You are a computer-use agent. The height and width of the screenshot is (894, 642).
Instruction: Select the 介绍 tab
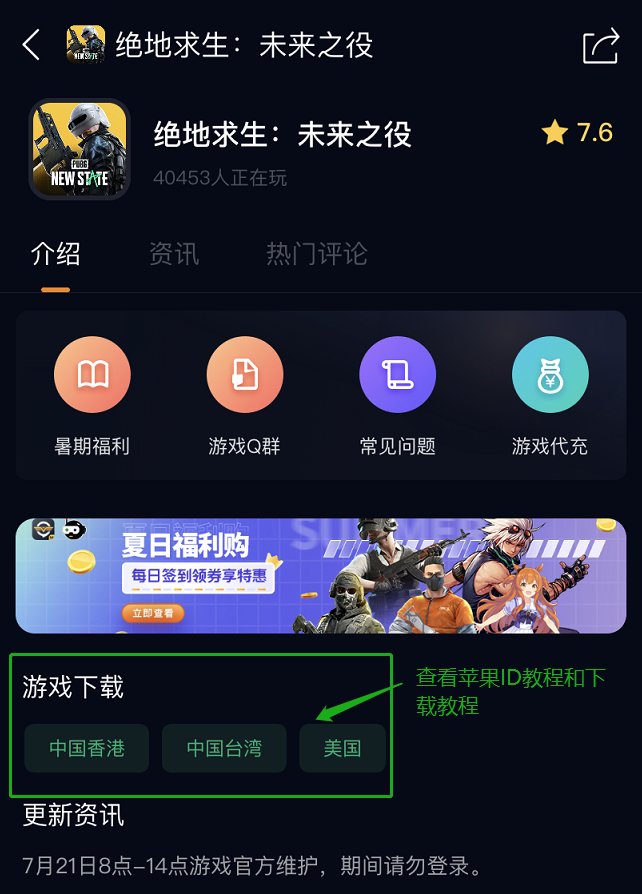coord(56,254)
